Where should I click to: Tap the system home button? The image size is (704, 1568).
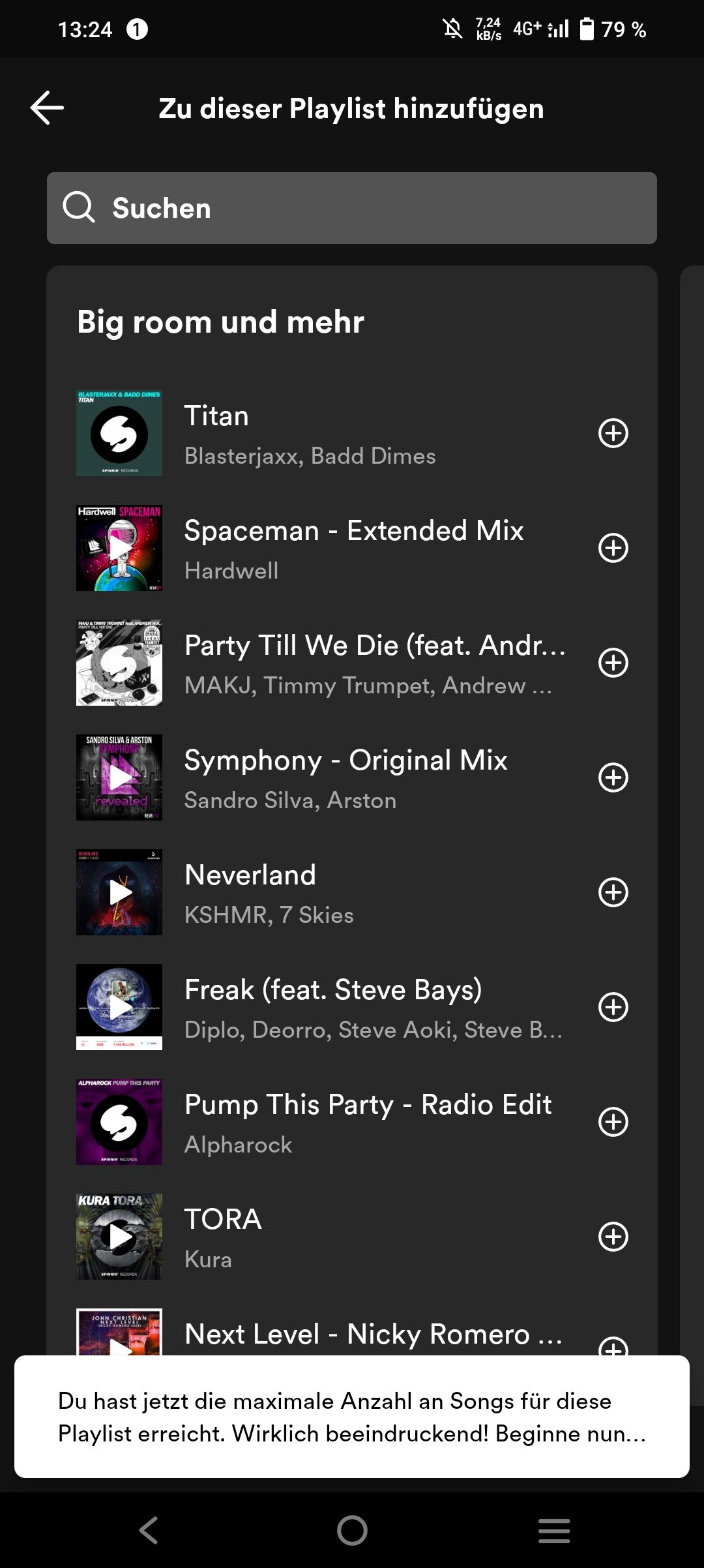tap(352, 1530)
